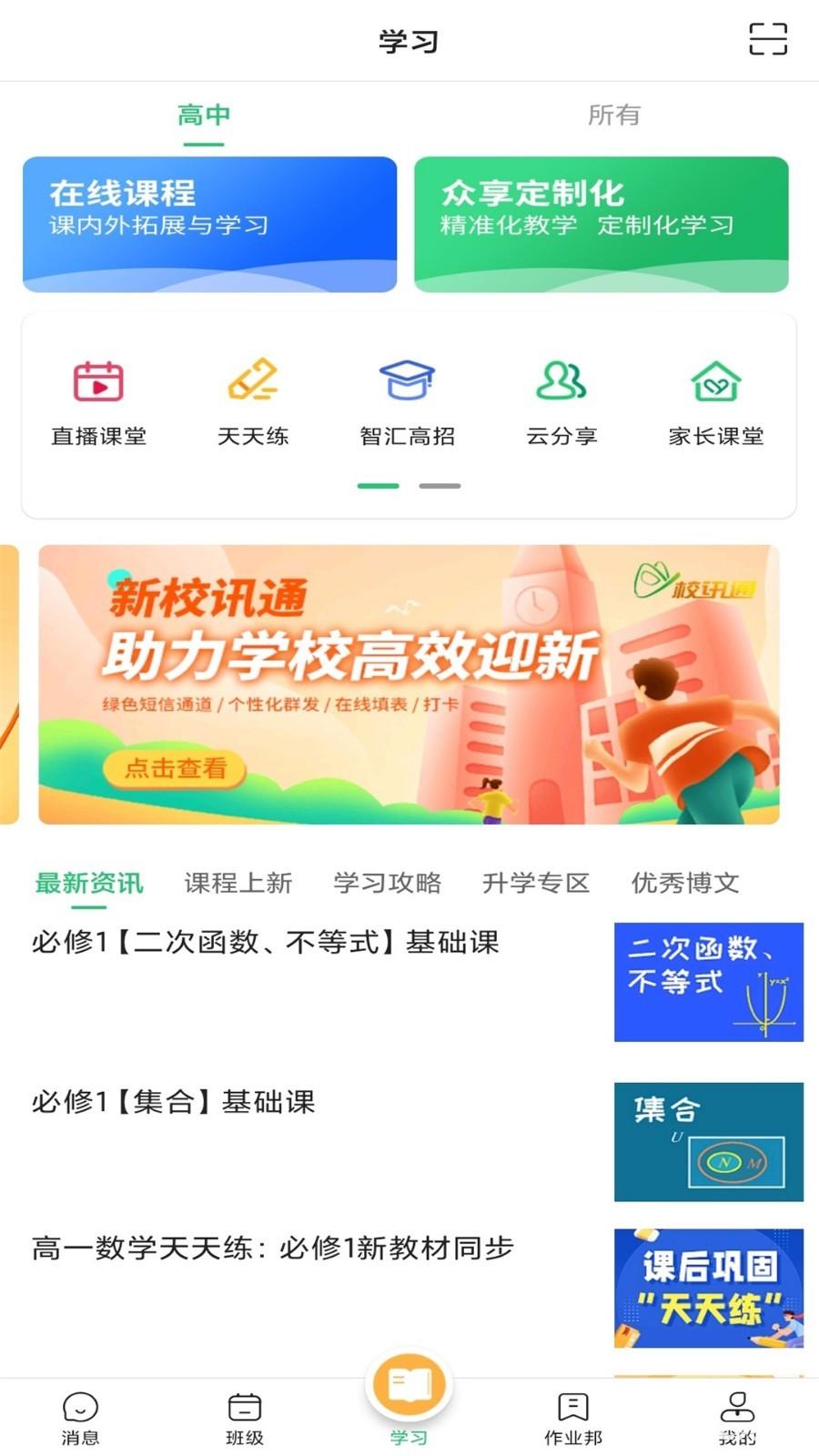Tap the second carousel page indicator dot
The image size is (819, 1456).
[439, 486]
